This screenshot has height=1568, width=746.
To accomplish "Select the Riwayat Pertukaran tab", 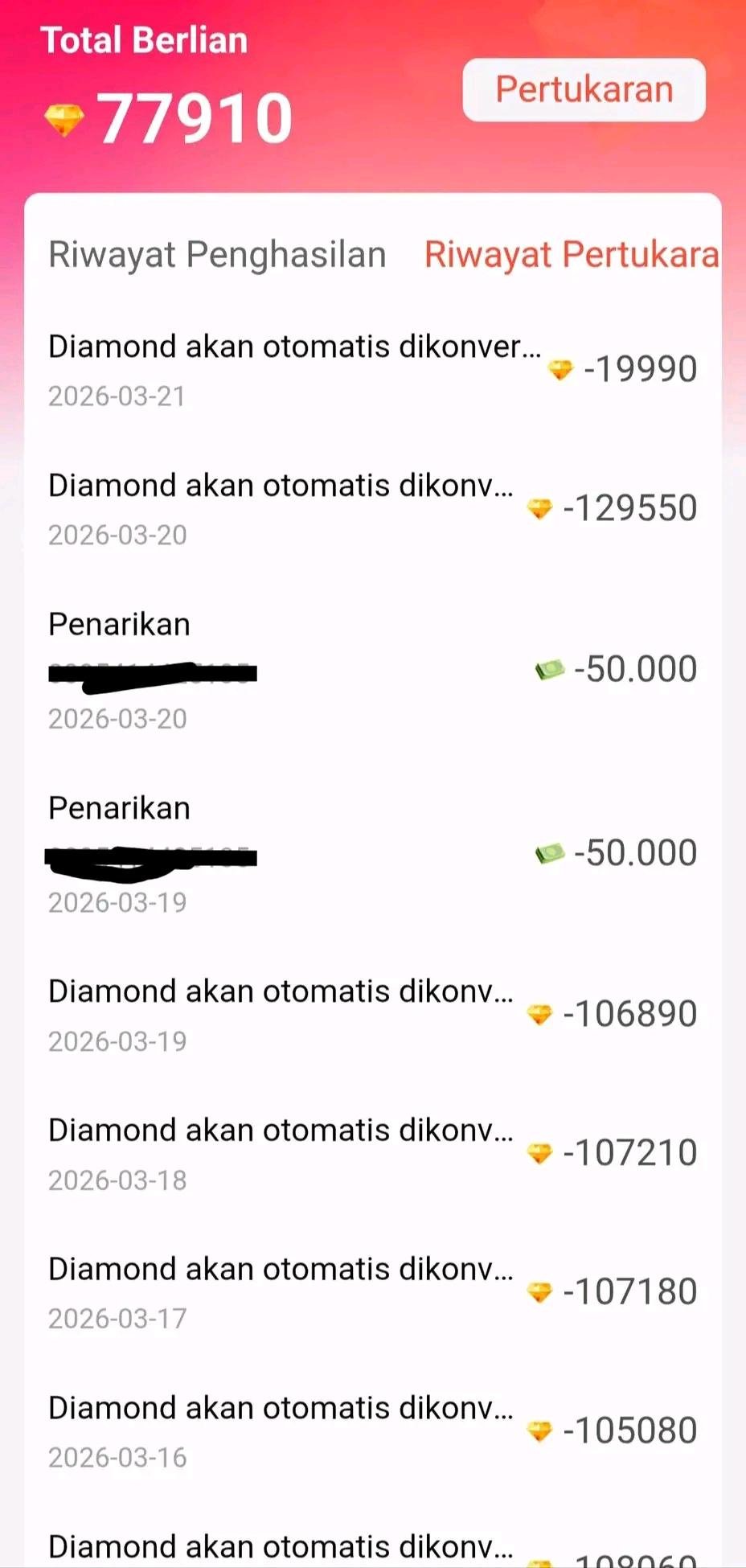I will coord(571,254).
